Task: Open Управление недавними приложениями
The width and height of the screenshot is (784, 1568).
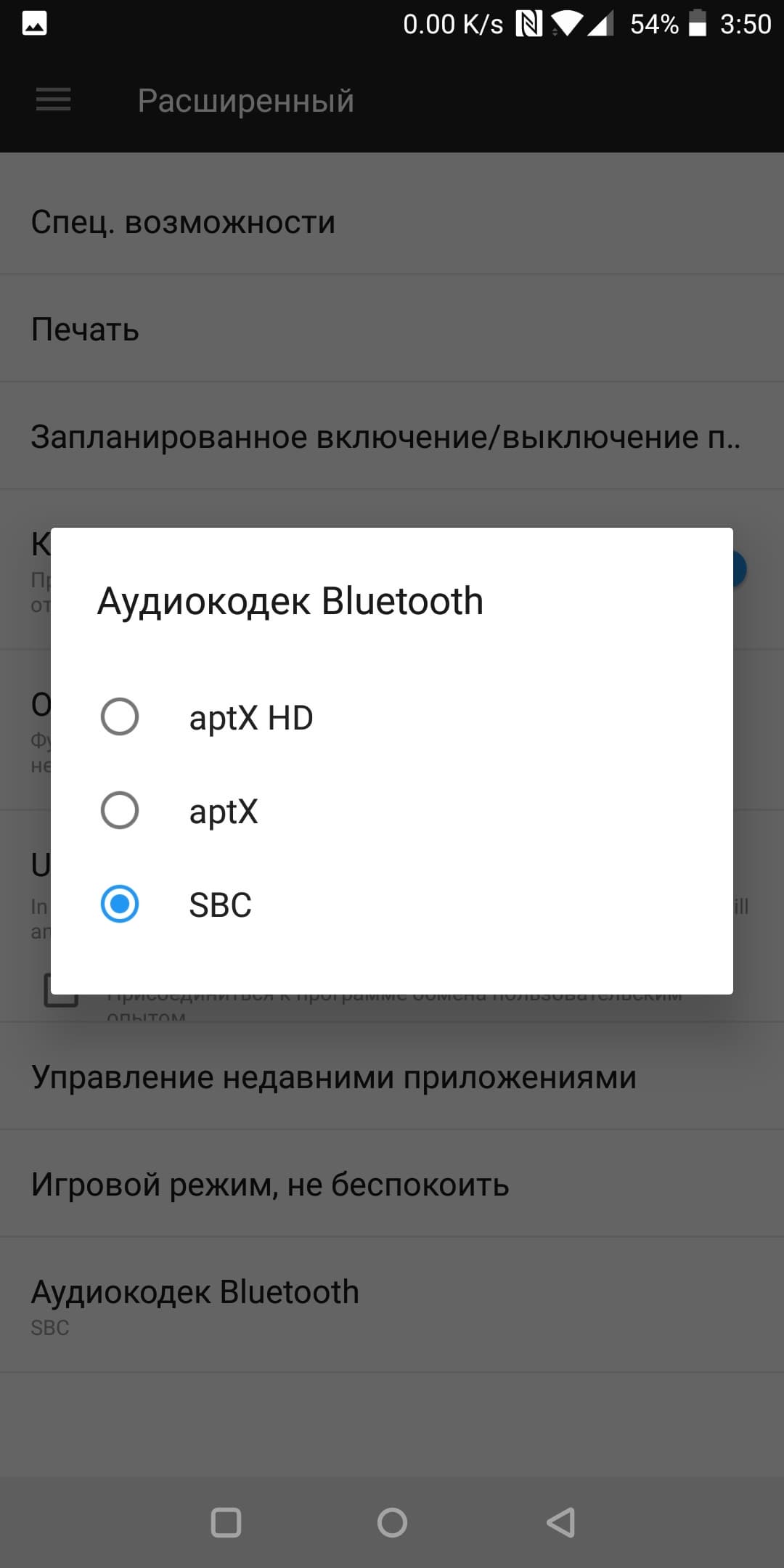Action: pyautogui.click(x=392, y=1077)
